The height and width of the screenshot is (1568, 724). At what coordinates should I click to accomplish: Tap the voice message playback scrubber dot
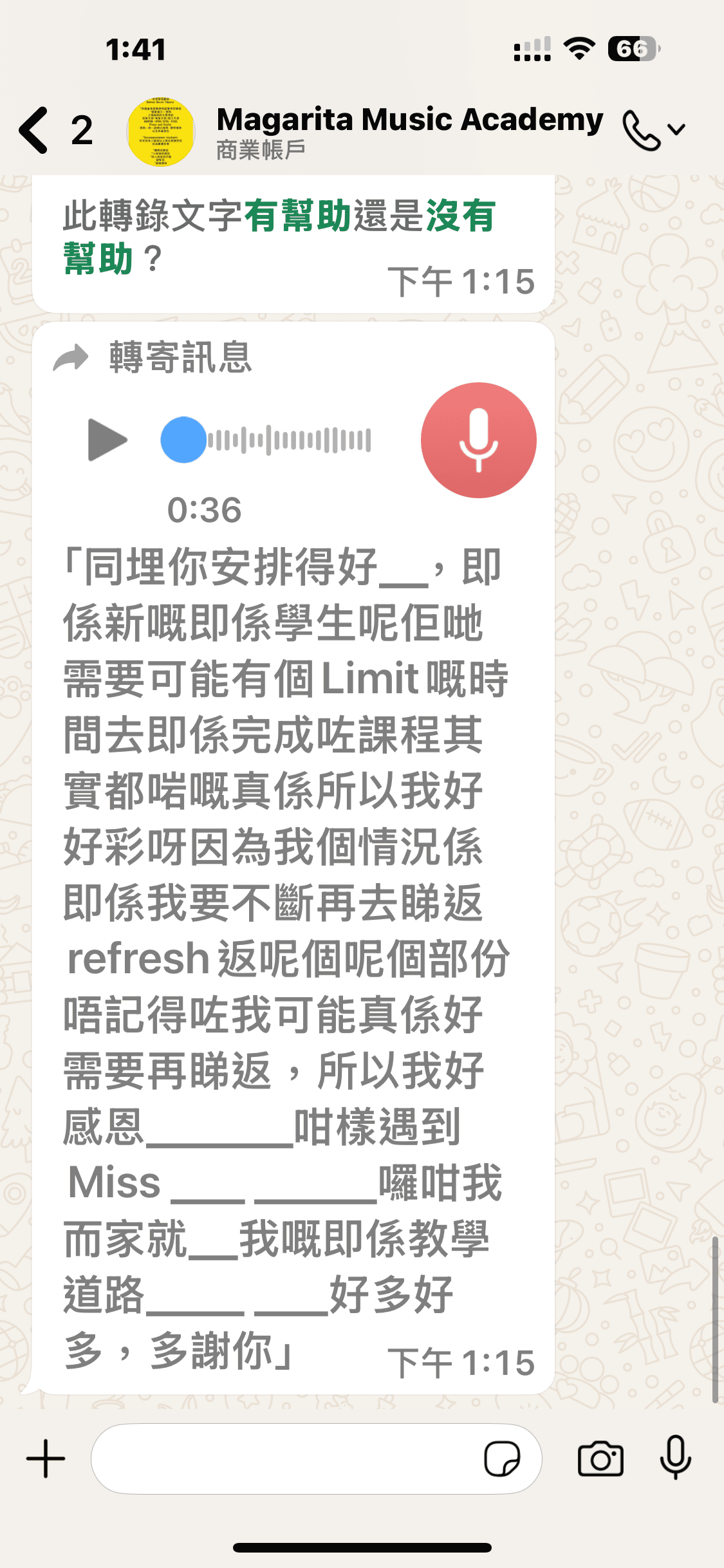pyautogui.click(x=183, y=440)
